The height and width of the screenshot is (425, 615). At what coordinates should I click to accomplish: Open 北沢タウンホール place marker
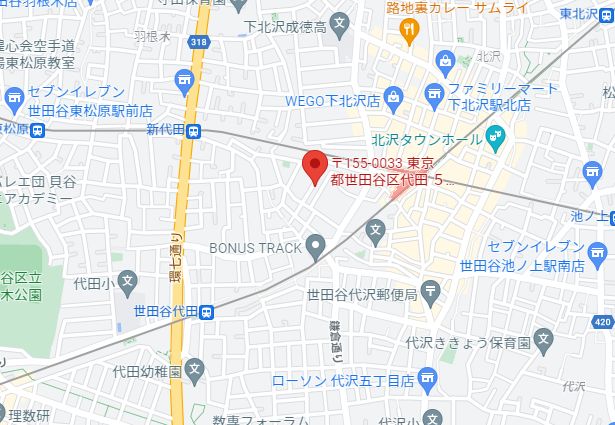[x=494, y=136]
